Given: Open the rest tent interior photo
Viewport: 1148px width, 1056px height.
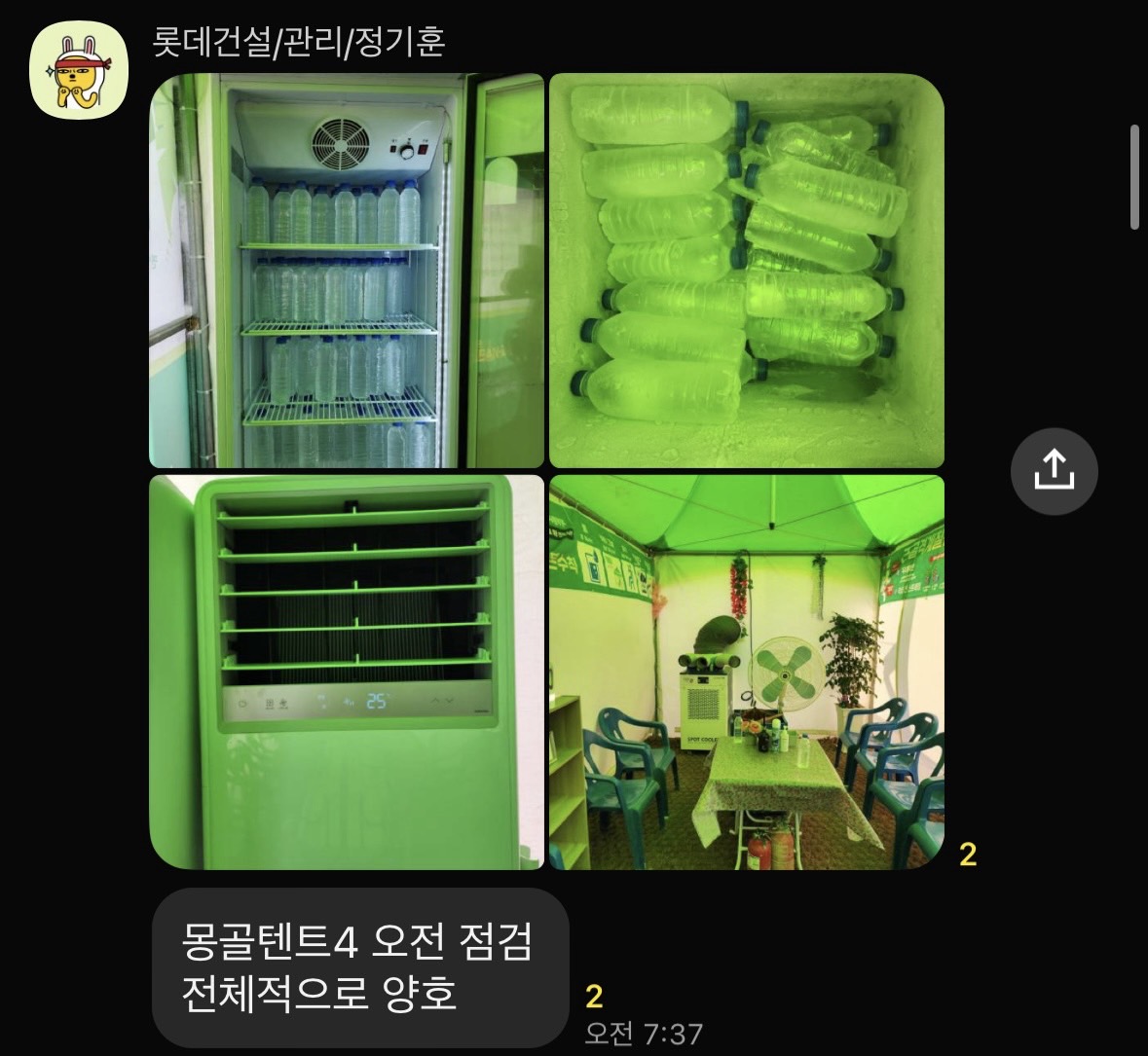Looking at the screenshot, I should (747, 673).
